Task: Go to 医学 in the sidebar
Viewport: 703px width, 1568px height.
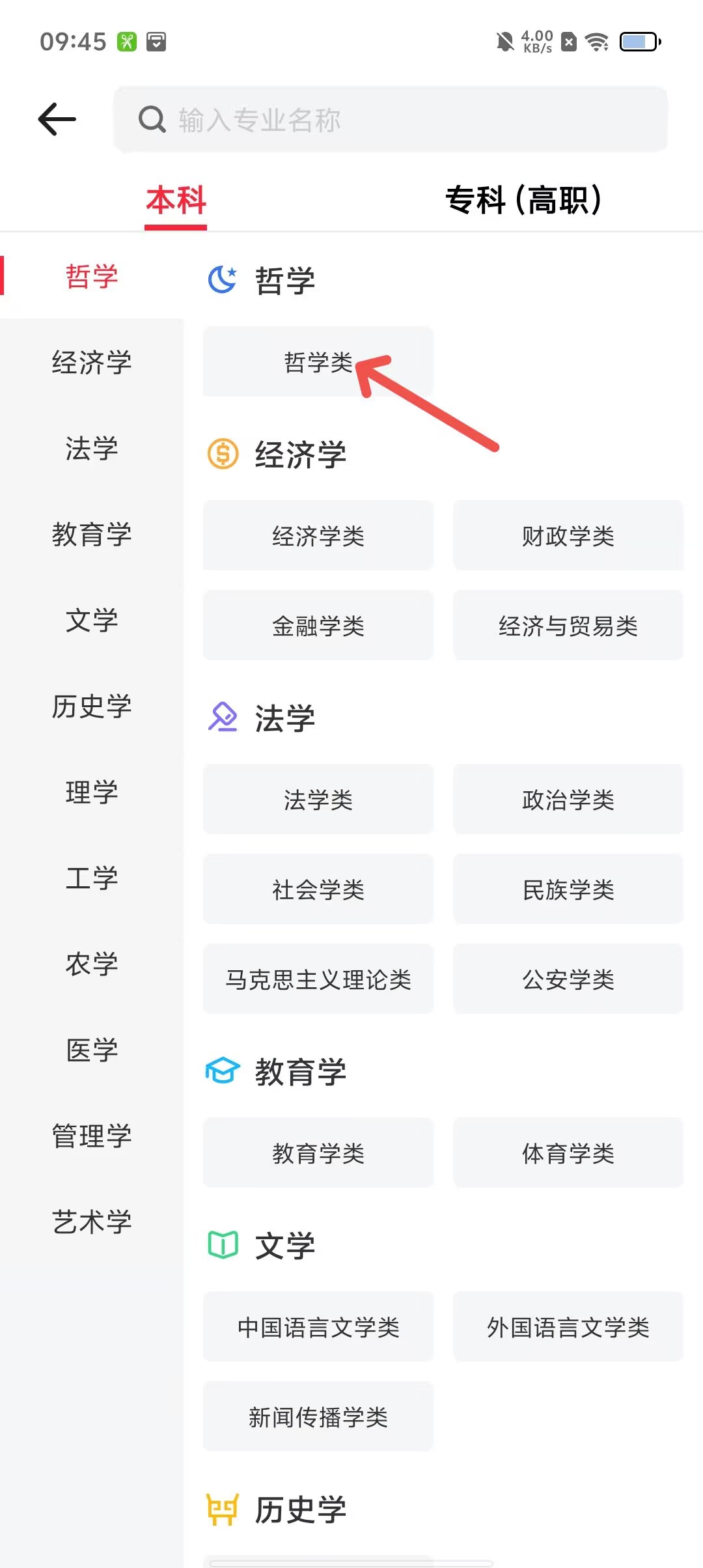Action: [x=92, y=1050]
